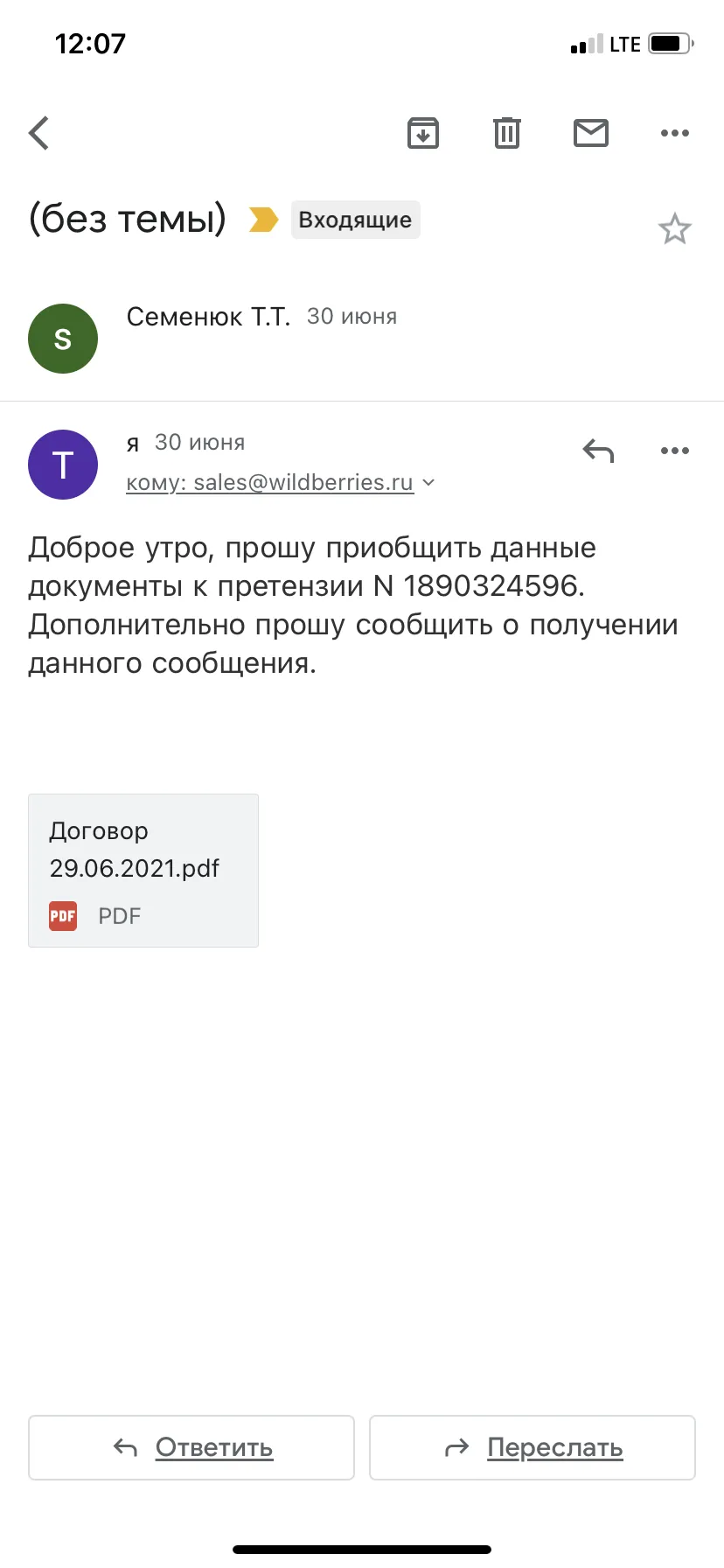Mark the email as unread
This screenshot has width=724, height=1568.
[x=591, y=133]
